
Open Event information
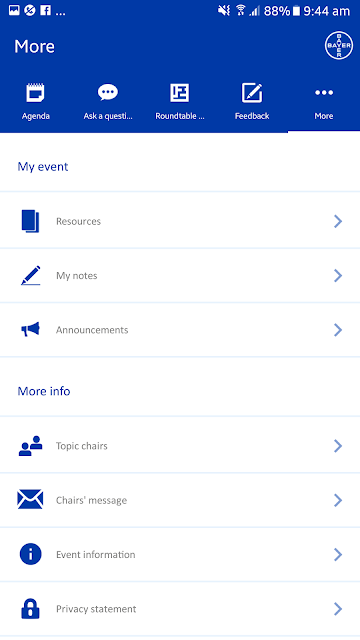[x=180, y=554]
